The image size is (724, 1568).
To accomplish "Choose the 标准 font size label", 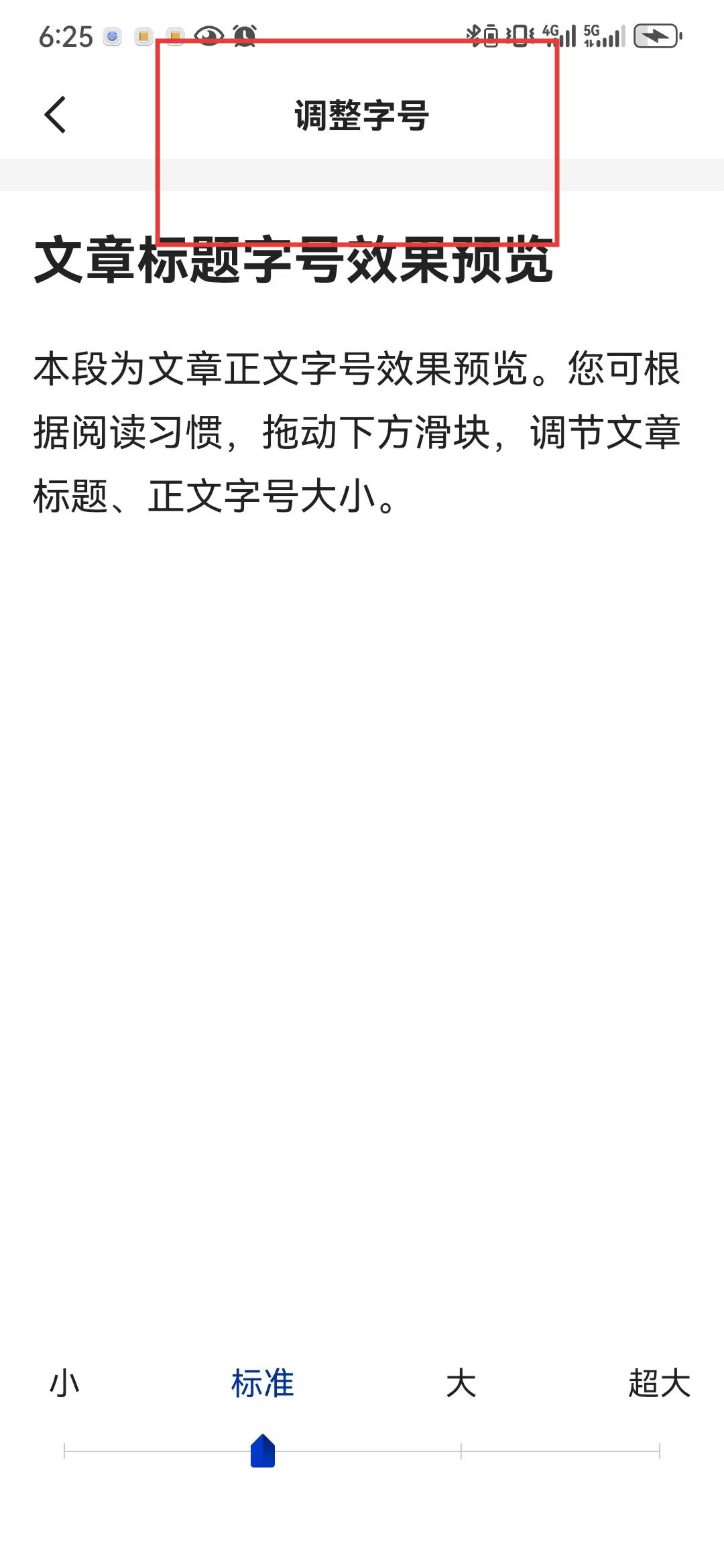I will pos(263,1384).
